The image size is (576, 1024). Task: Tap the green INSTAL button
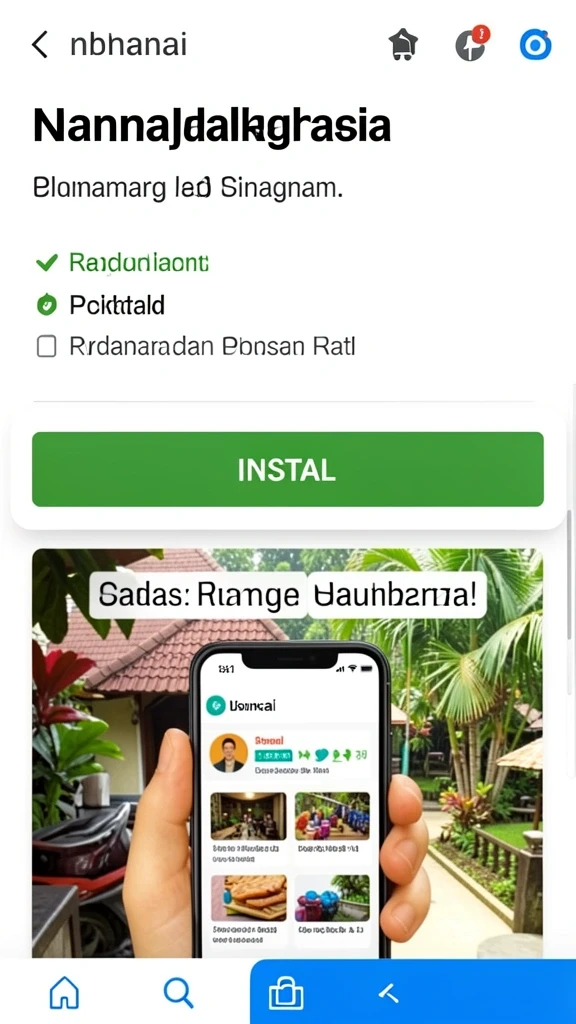287,469
